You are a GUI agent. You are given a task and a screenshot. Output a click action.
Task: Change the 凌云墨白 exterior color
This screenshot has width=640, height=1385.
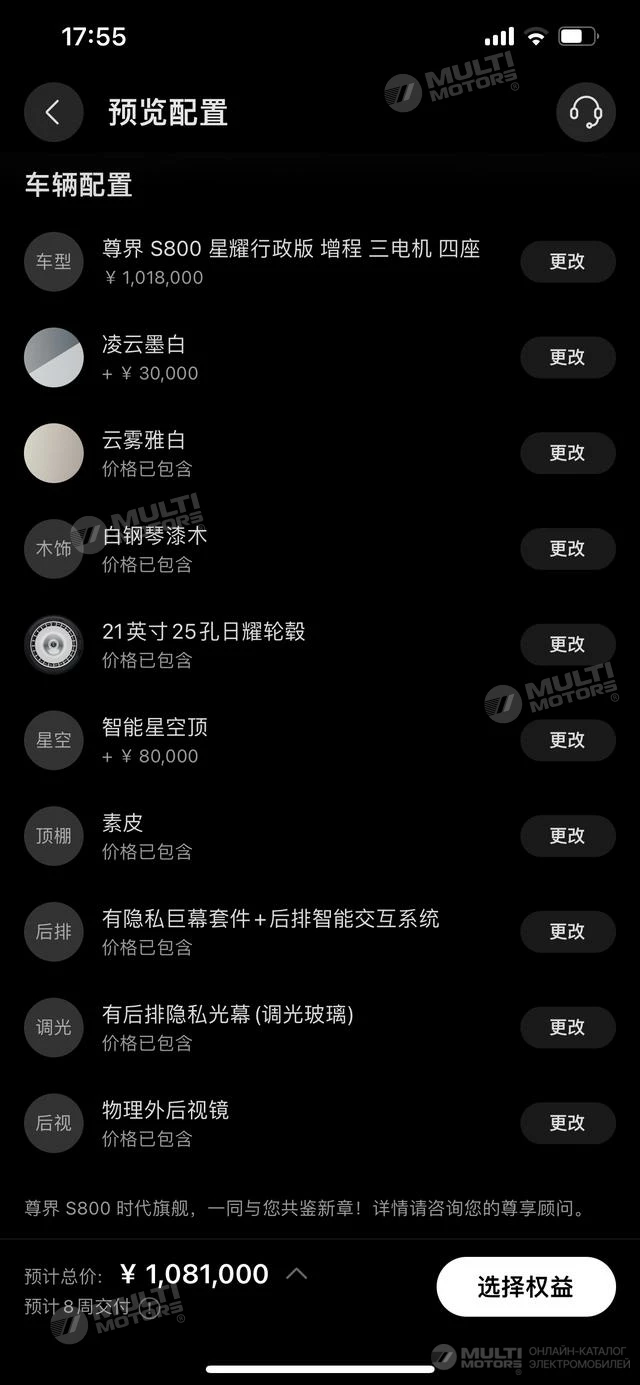tap(567, 358)
